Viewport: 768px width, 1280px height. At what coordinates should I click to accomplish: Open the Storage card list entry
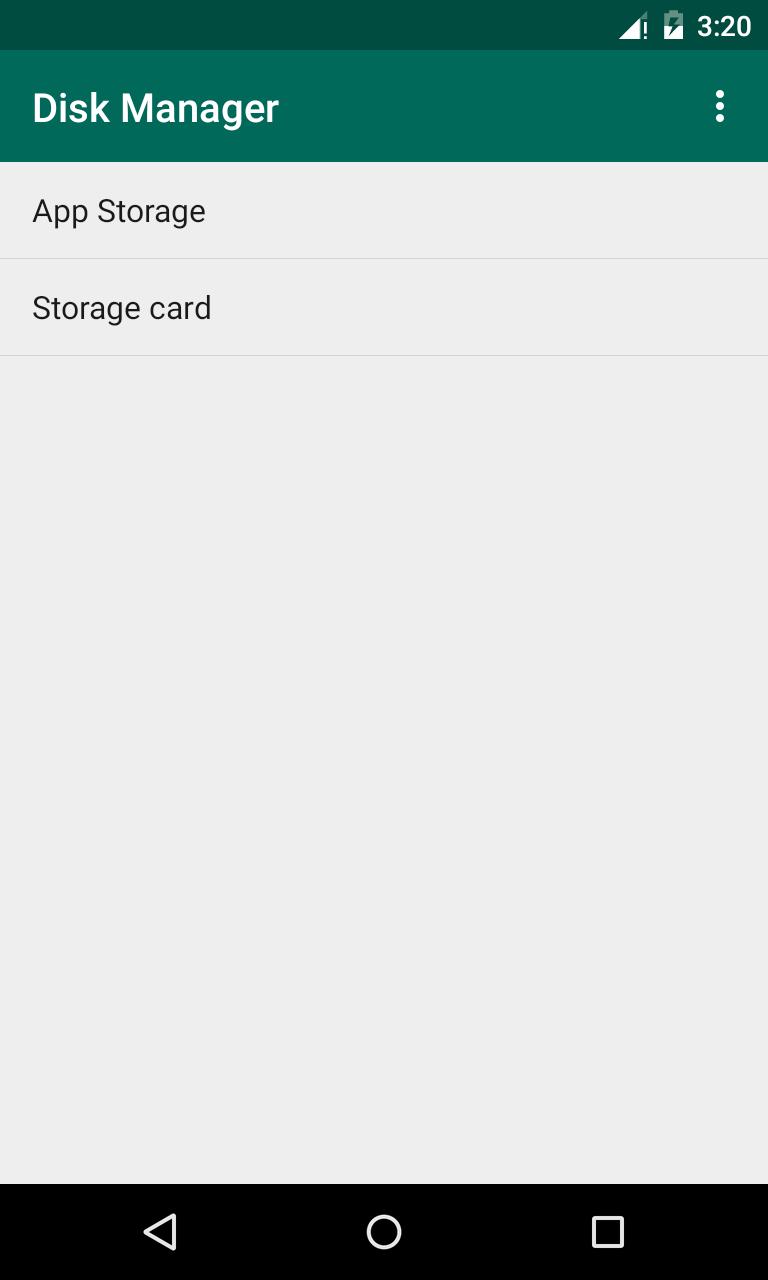[122, 307]
